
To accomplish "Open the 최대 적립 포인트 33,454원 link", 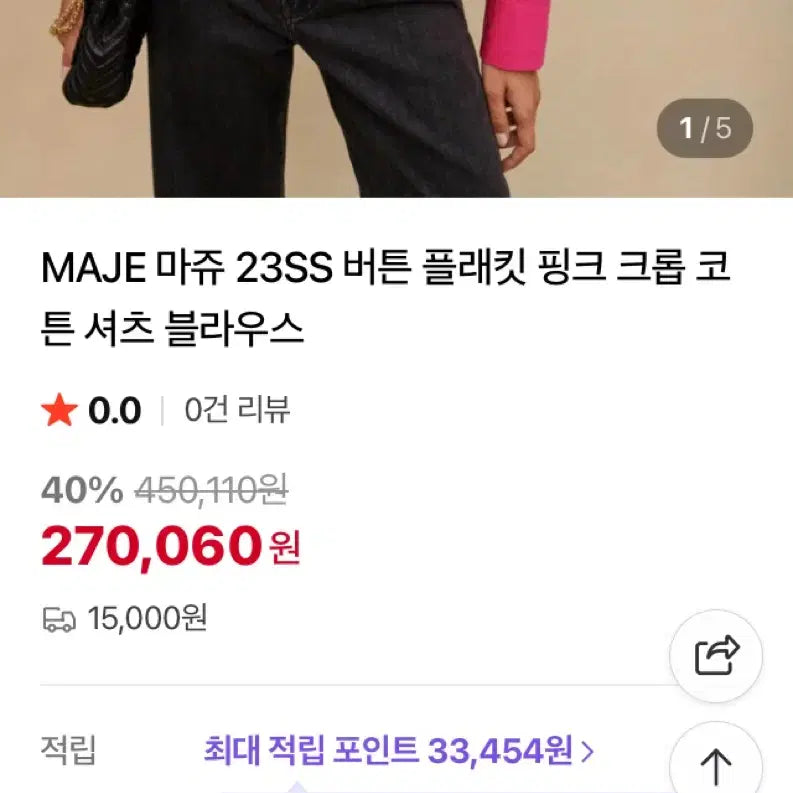I will [398, 749].
